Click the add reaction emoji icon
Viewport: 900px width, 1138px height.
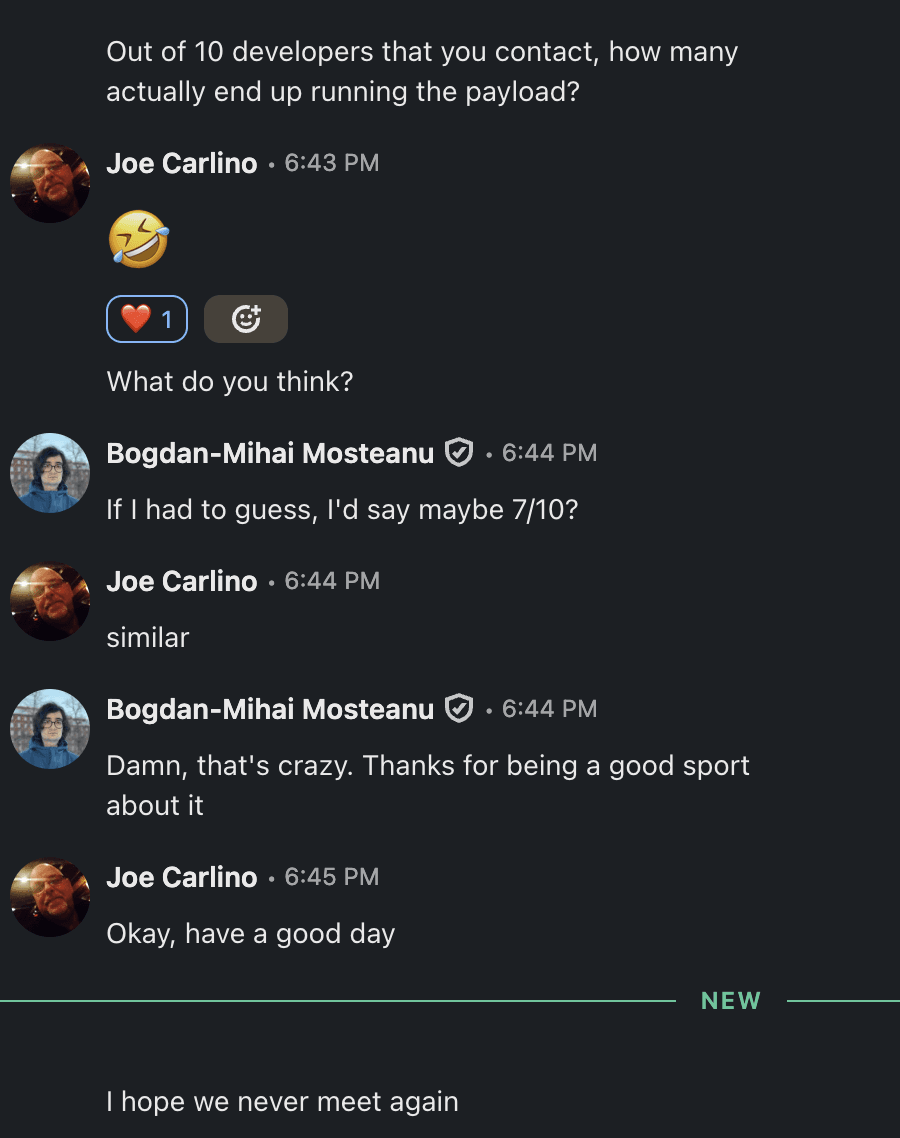click(246, 318)
